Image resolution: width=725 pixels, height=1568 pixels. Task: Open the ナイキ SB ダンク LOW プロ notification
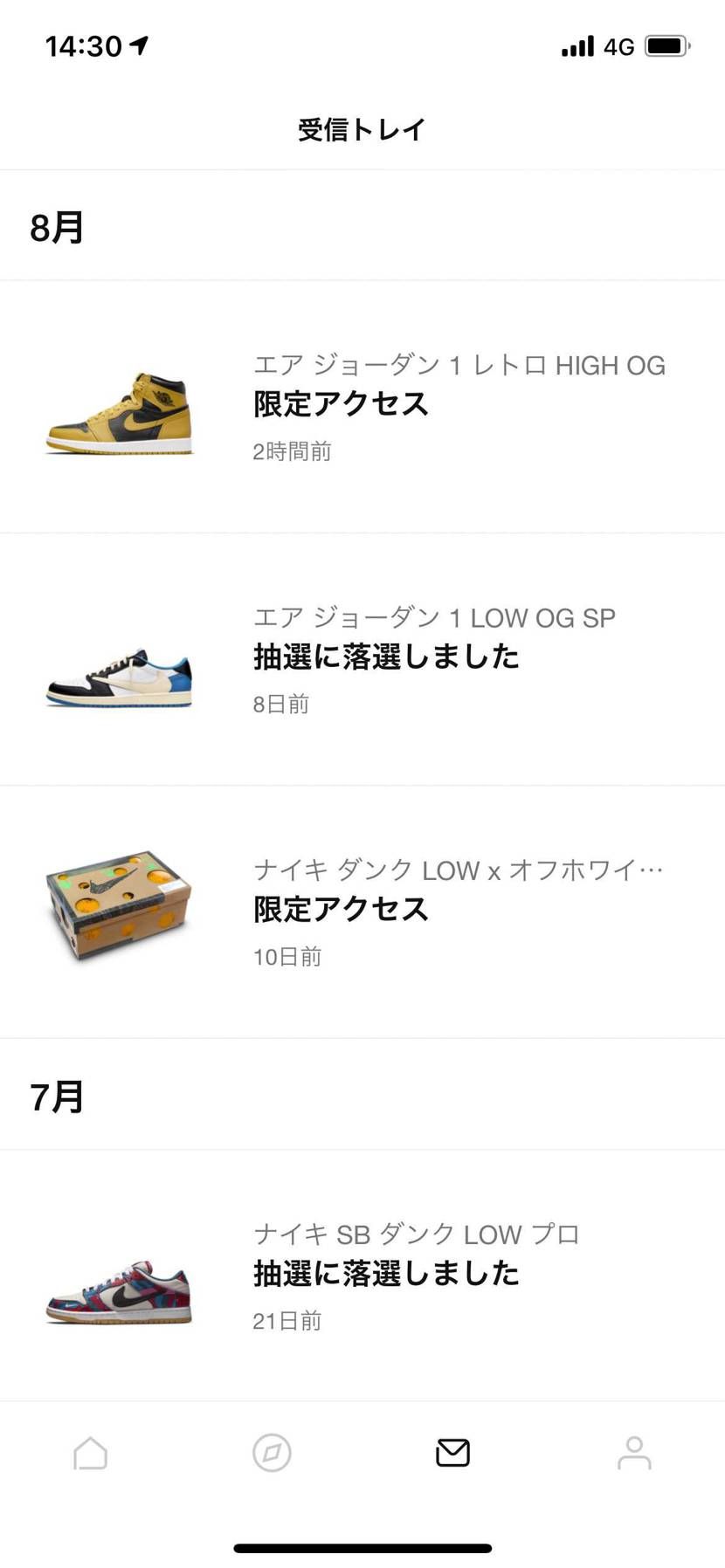[362, 1276]
